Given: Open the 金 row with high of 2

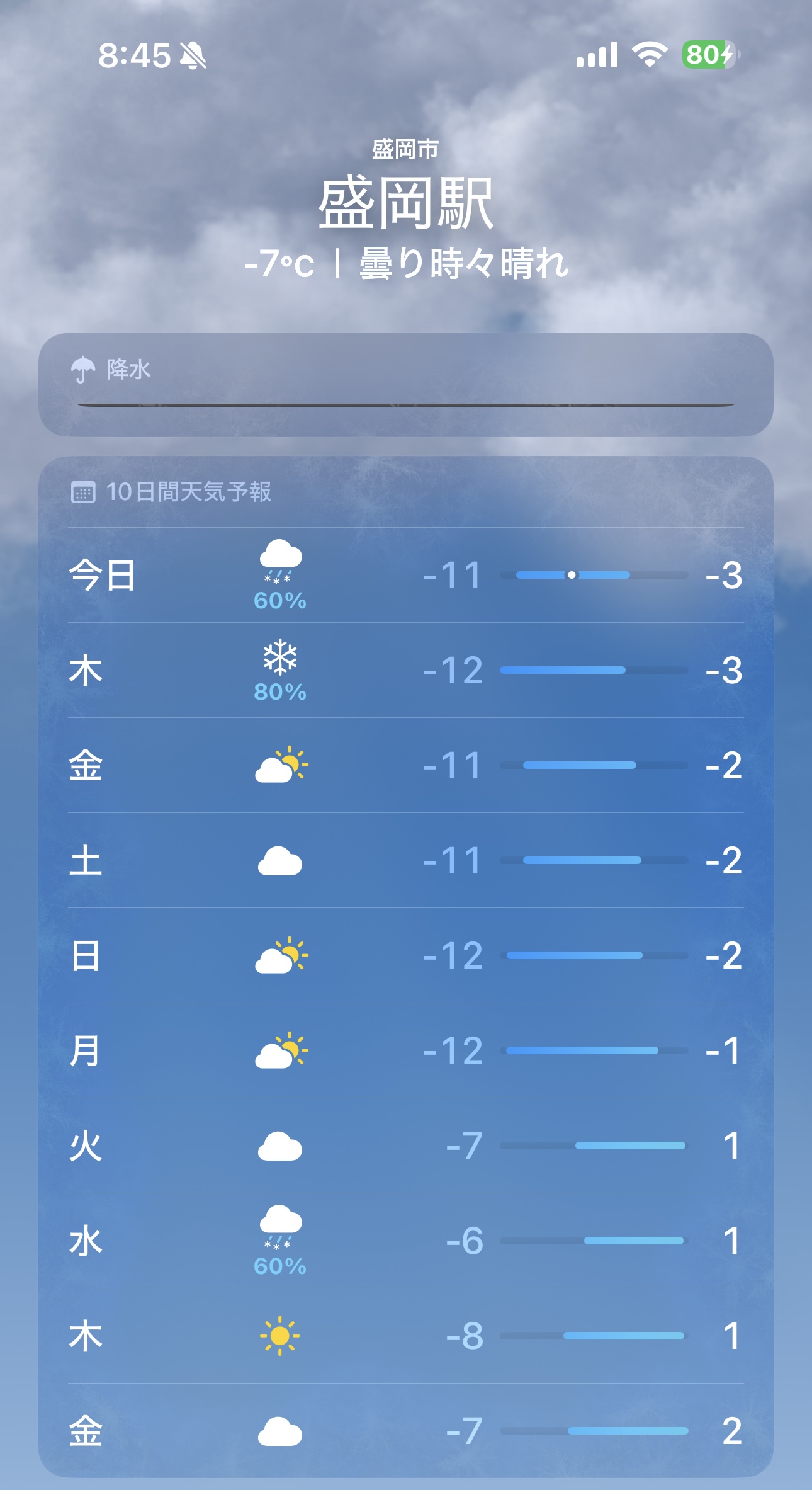Looking at the screenshot, I should (405, 1431).
